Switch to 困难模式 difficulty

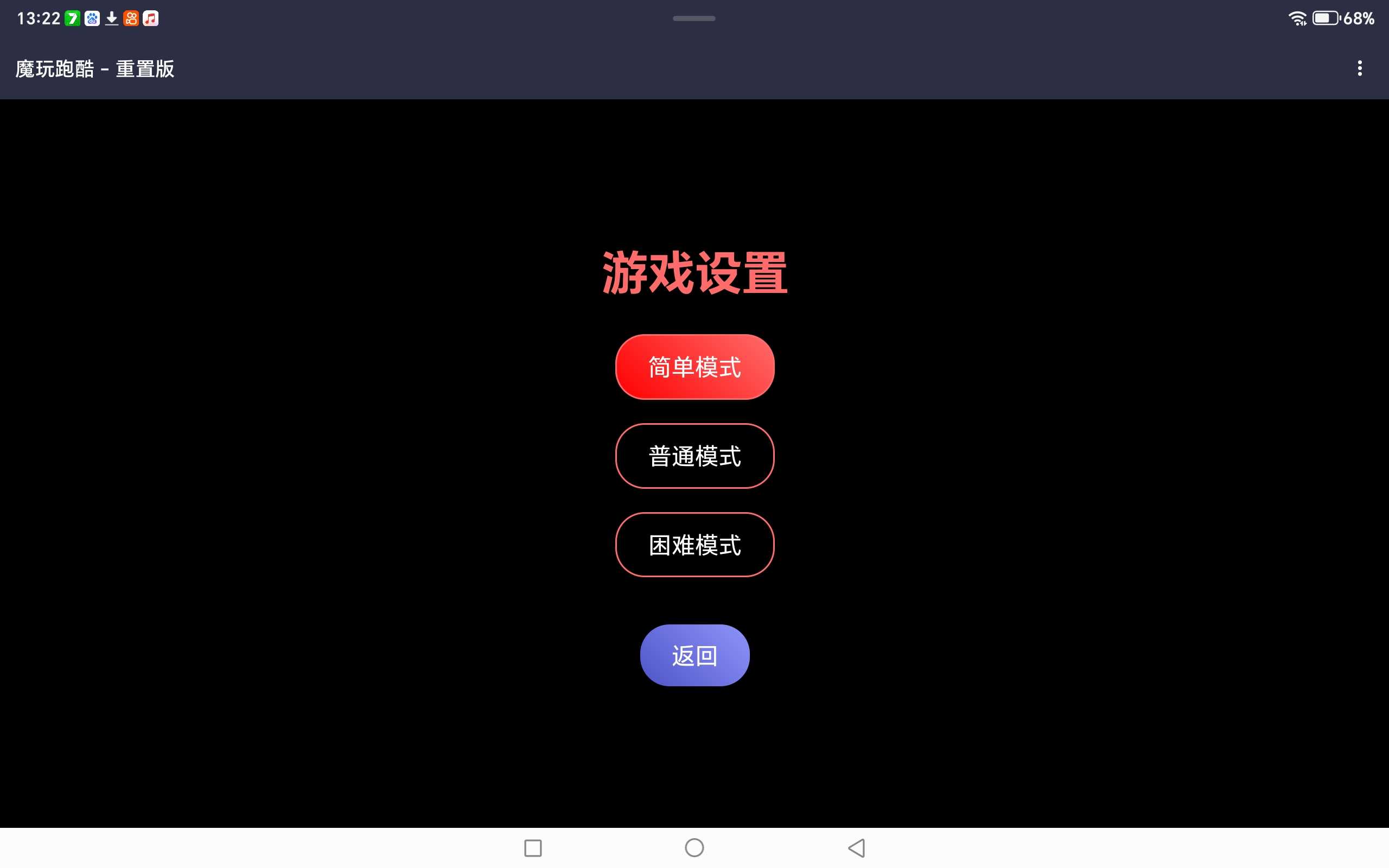694,545
